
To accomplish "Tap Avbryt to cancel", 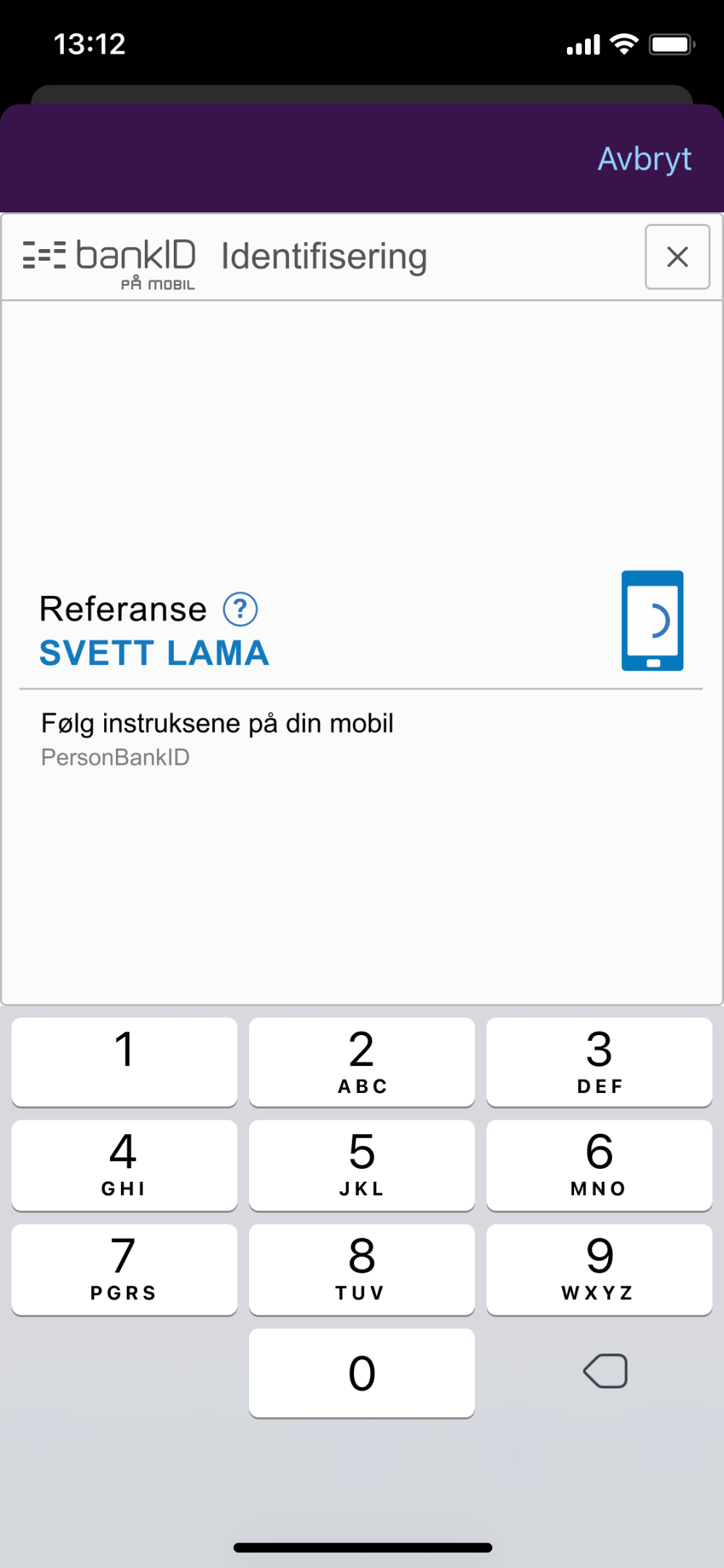I will [644, 159].
